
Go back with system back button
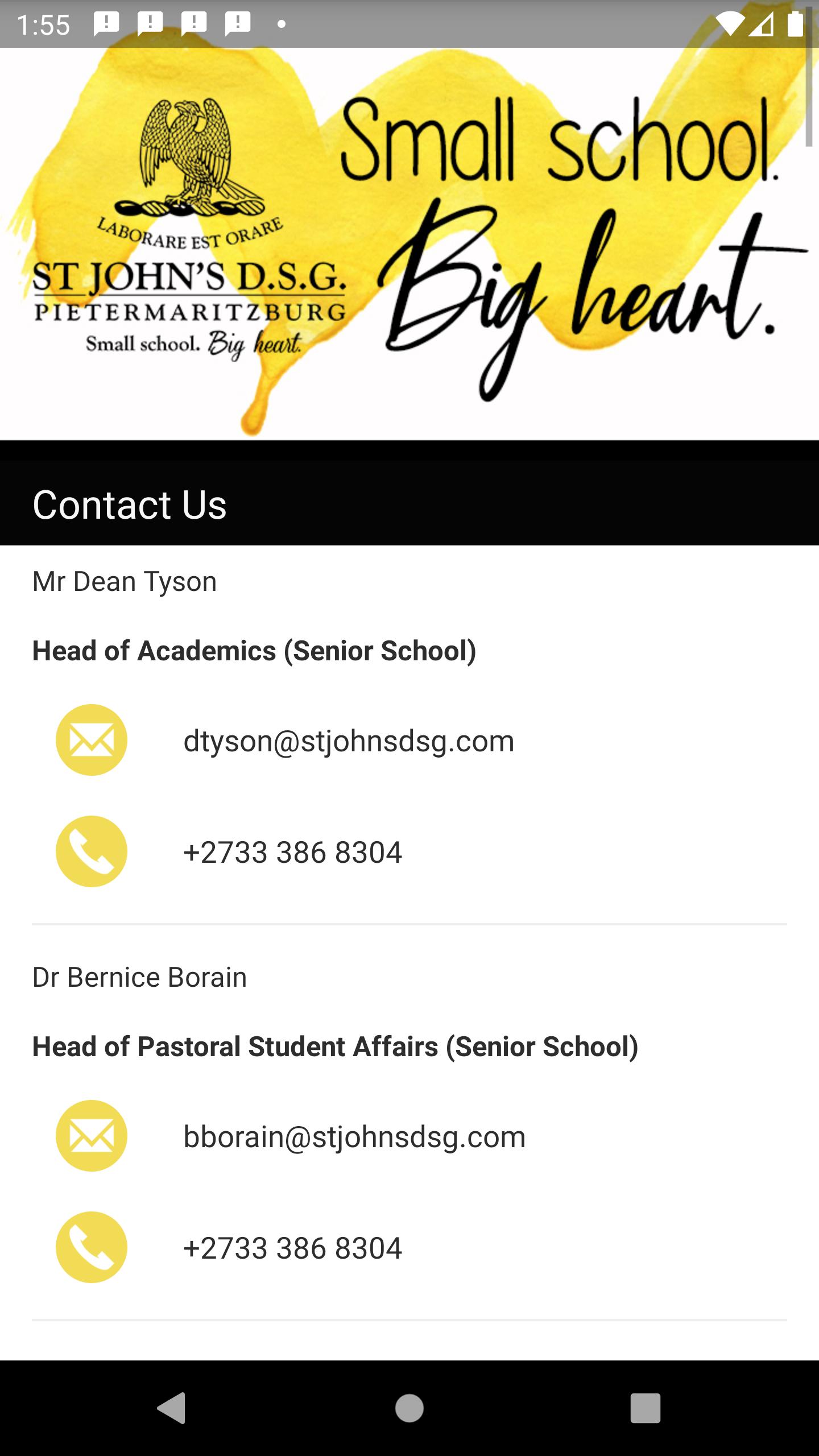point(171,1408)
